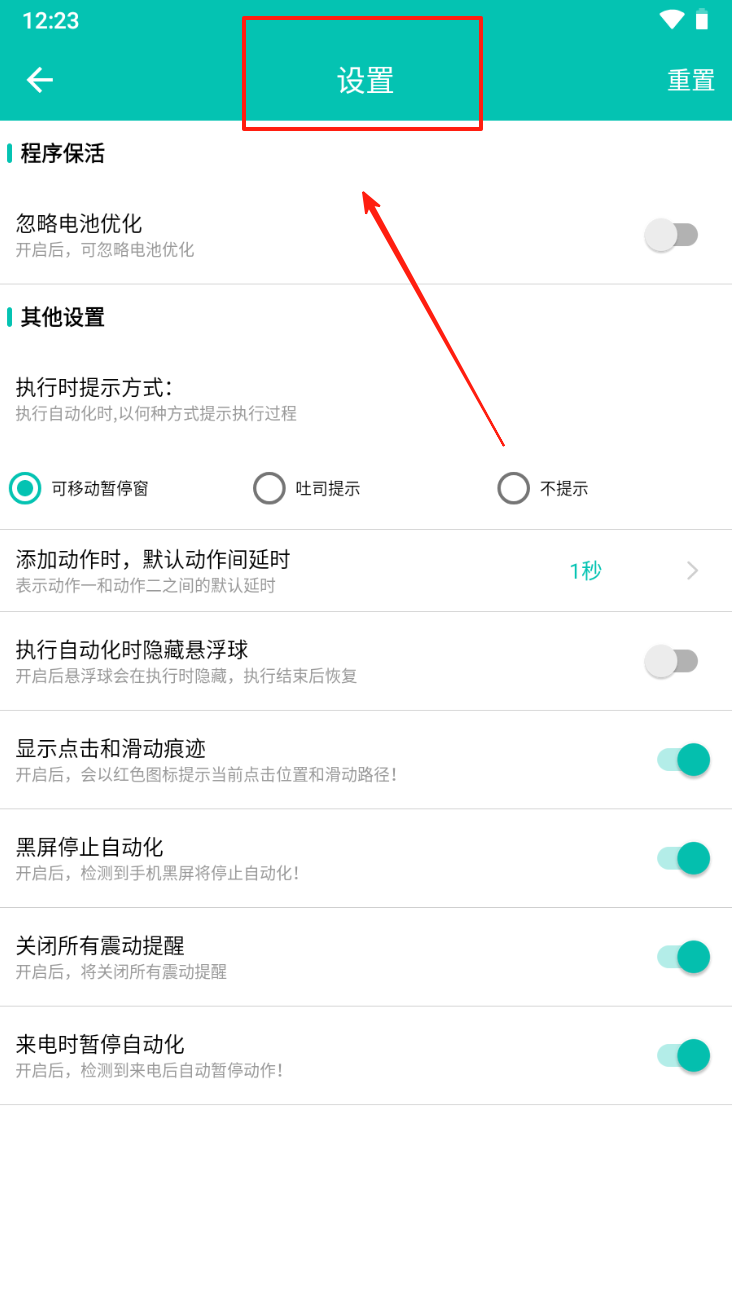Disable the 显示点击和滑动痕迹 switch
Viewport: 732px width, 1304px height.
click(683, 759)
